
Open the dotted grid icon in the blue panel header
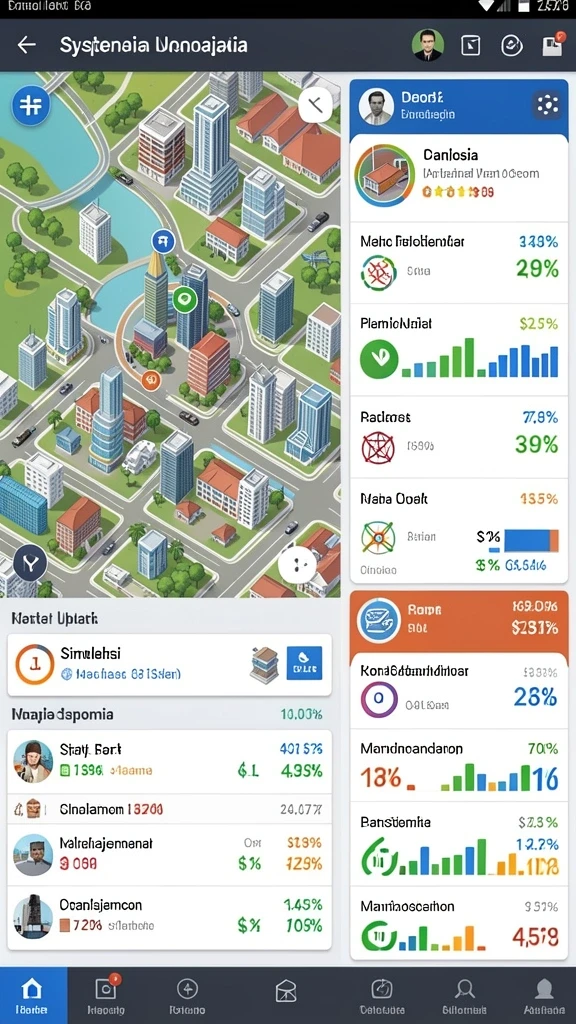547,105
